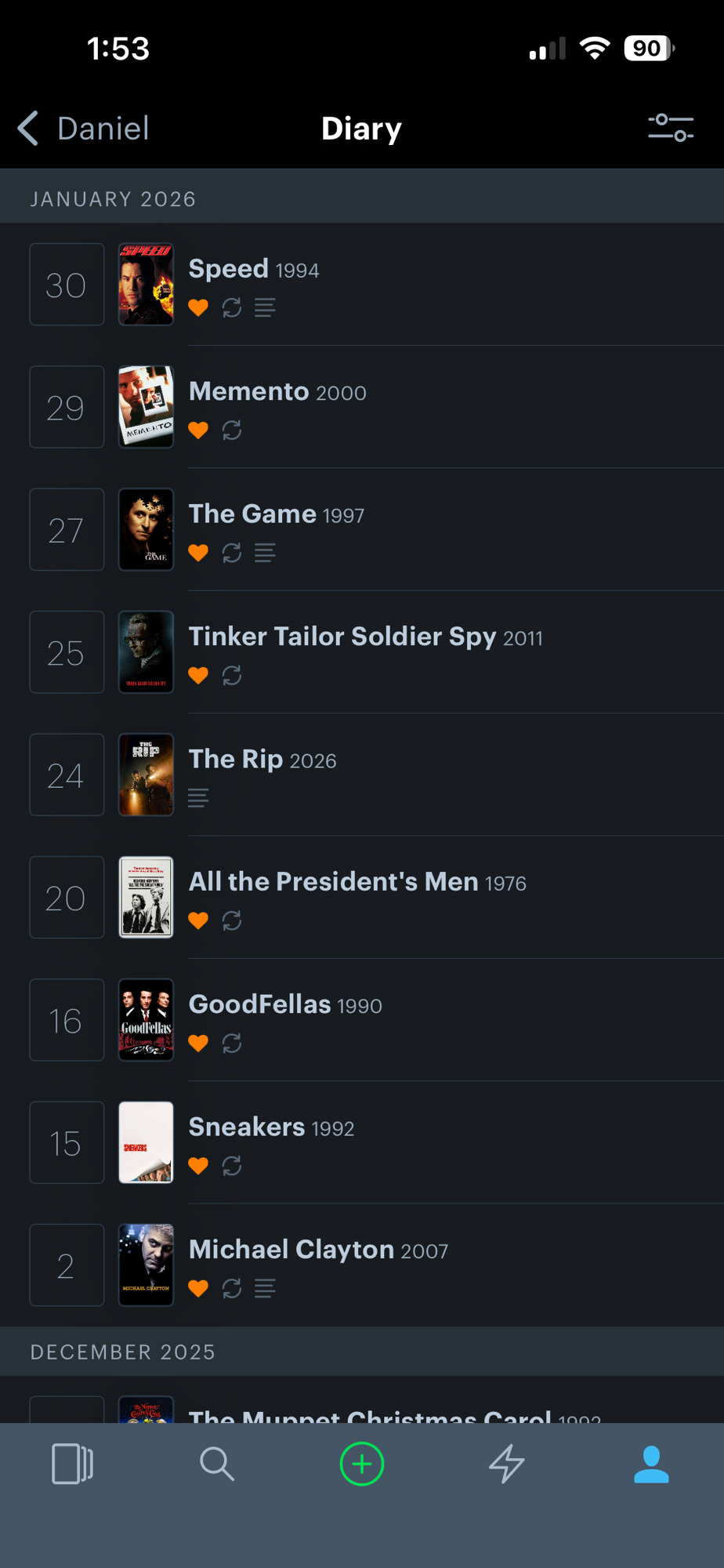The height and width of the screenshot is (1568, 724).
Task: Go back to Daniel's profile
Action: 83,129
